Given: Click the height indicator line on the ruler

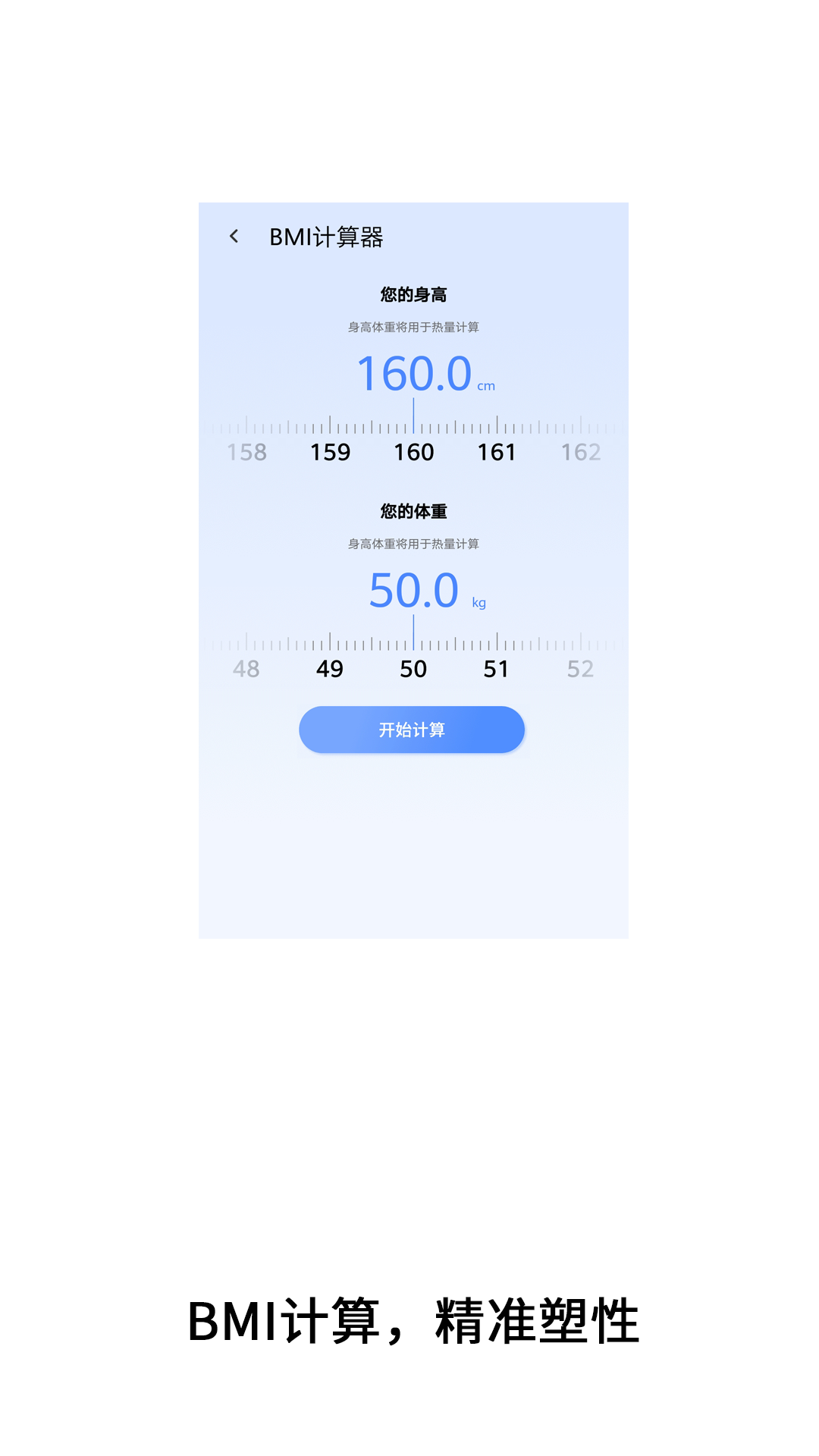Looking at the screenshot, I should coord(414,414).
